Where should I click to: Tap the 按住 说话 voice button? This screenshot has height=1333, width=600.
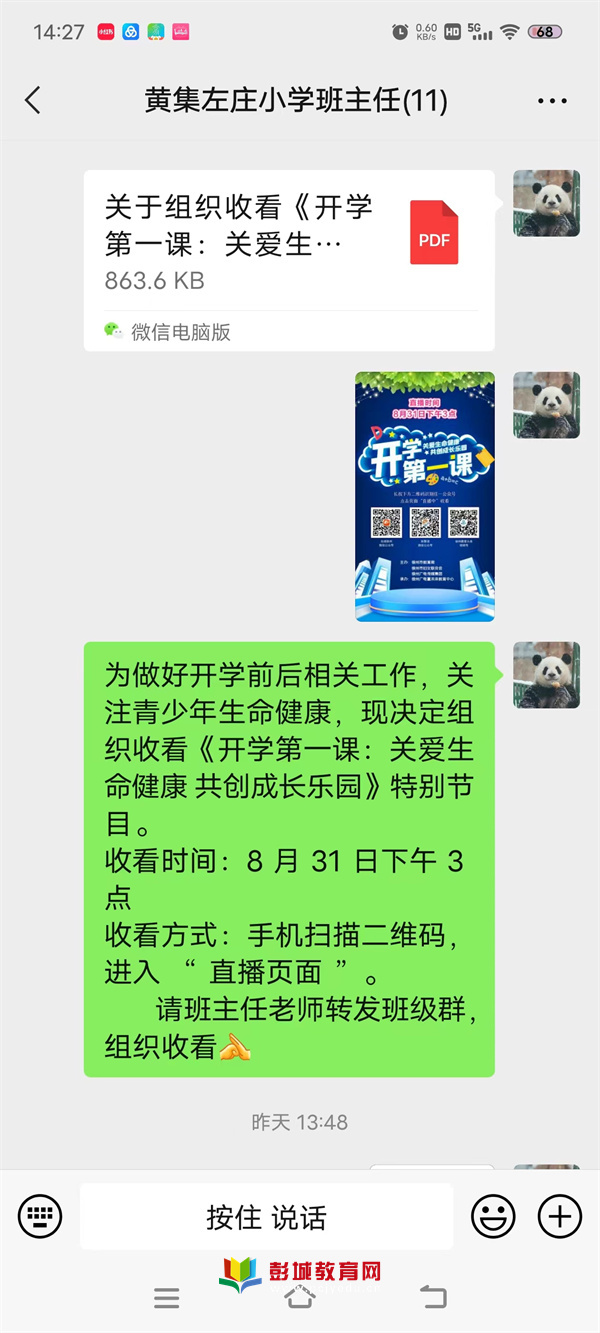[x=266, y=1217]
